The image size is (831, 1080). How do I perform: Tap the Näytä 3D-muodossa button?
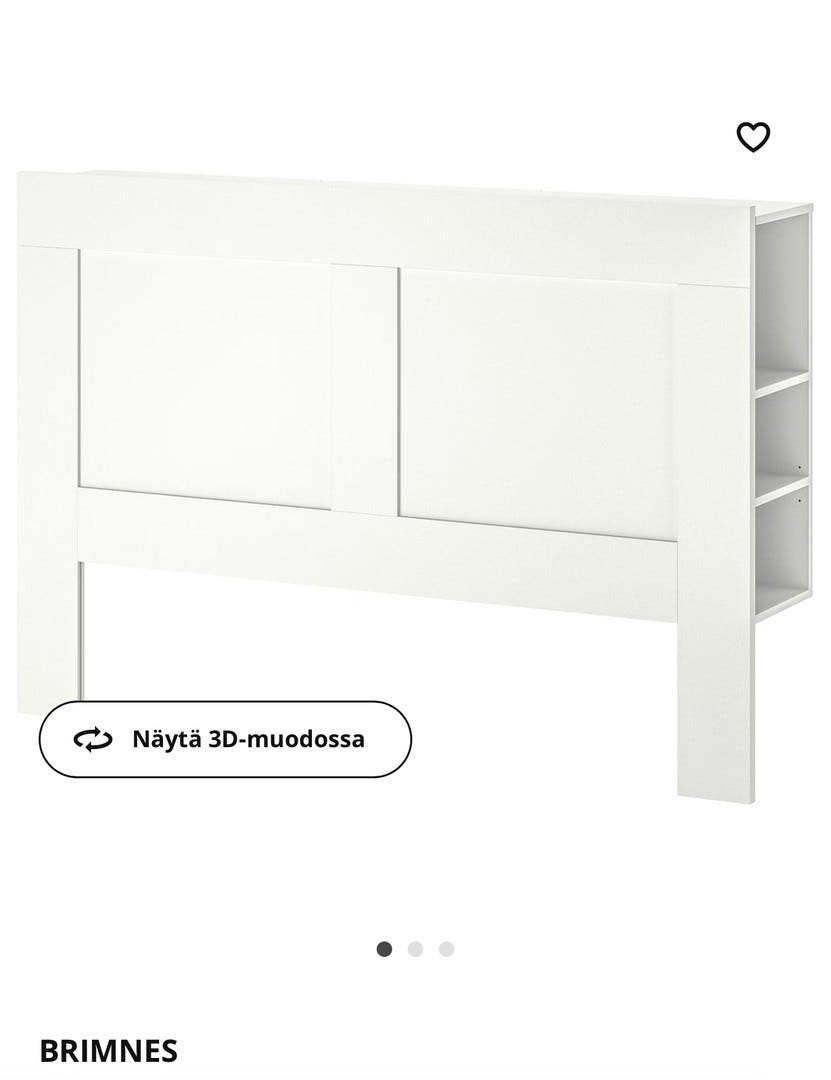coord(225,740)
